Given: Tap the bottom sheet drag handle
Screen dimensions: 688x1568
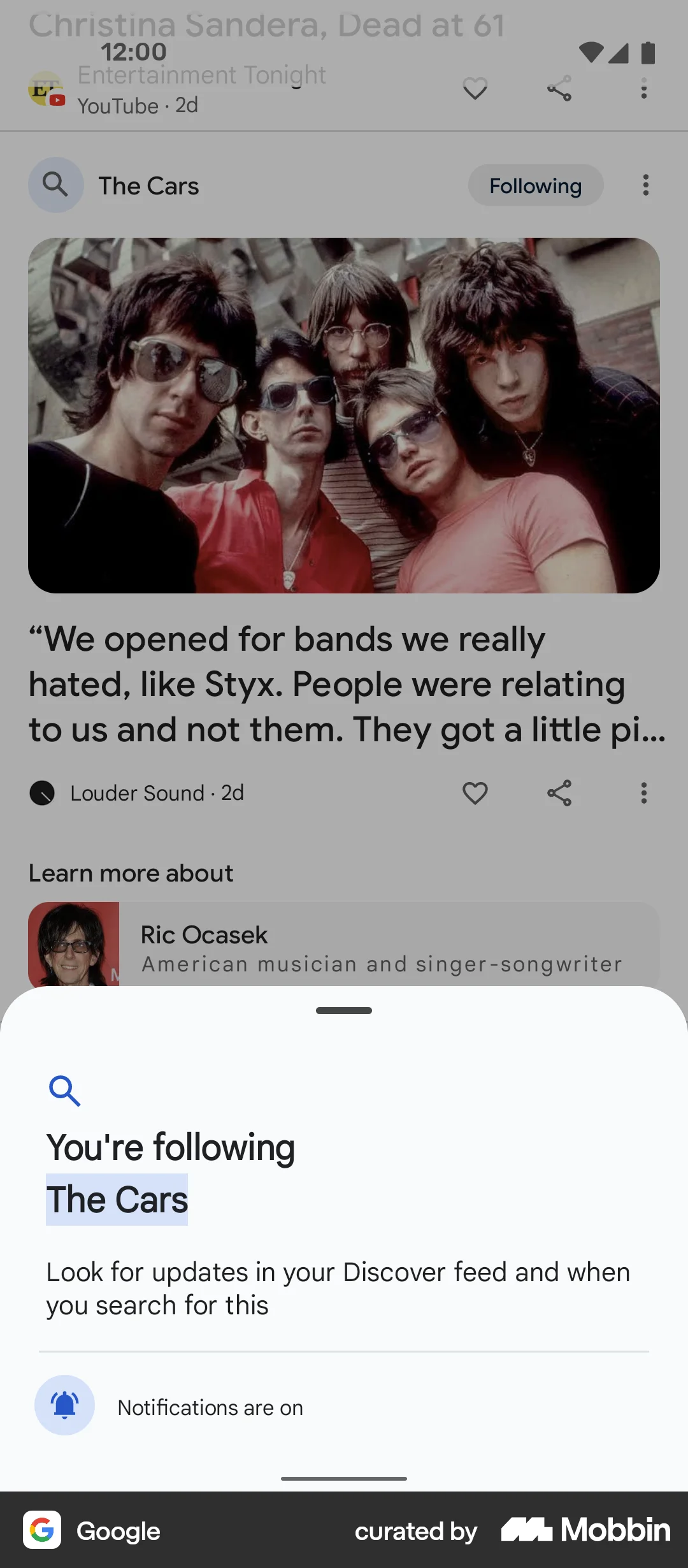Looking at the screenshot, I should pyautogui.click(x=344, y=1010).
